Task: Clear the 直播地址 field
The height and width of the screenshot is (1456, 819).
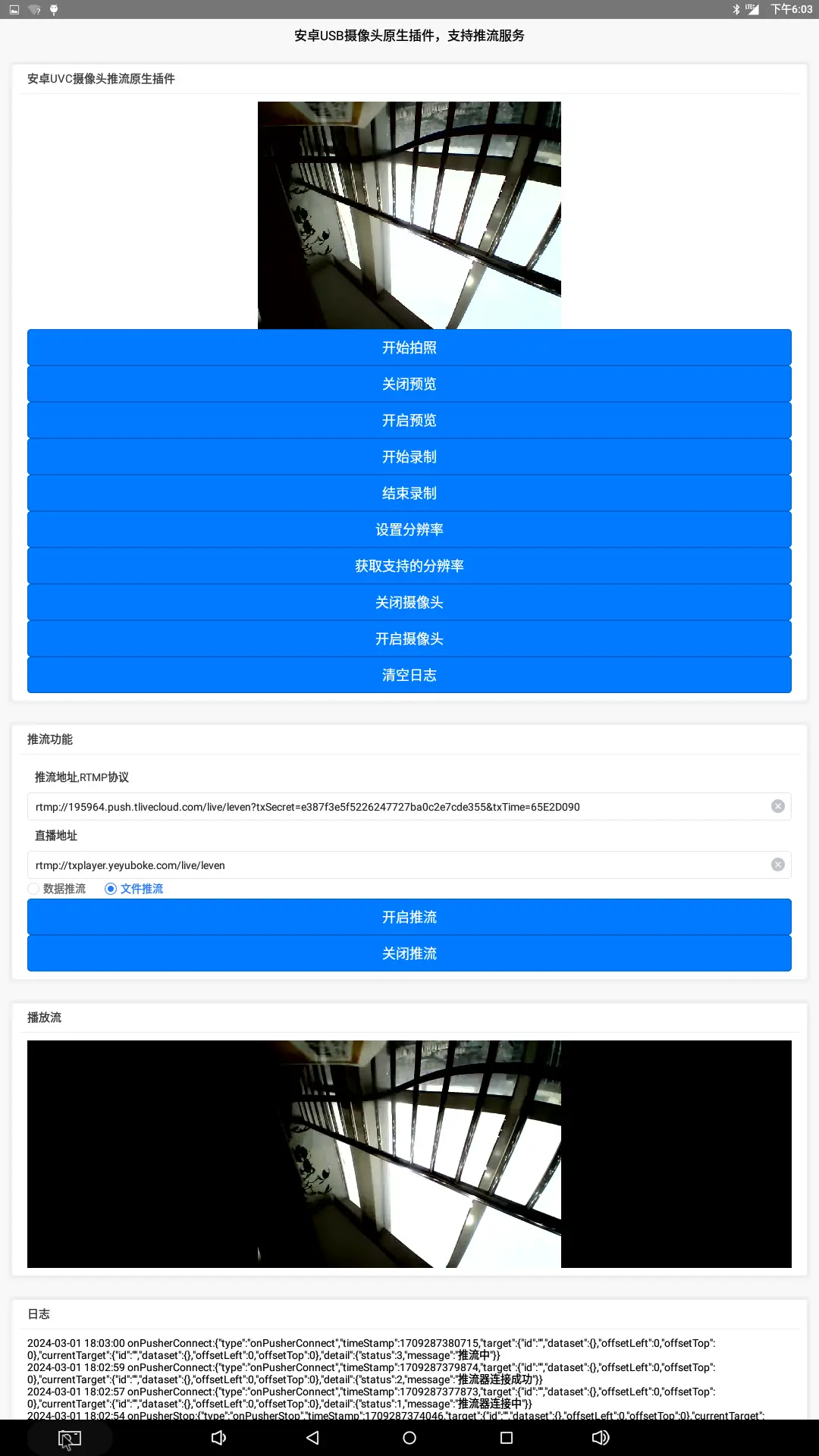Action: point(778,864)
